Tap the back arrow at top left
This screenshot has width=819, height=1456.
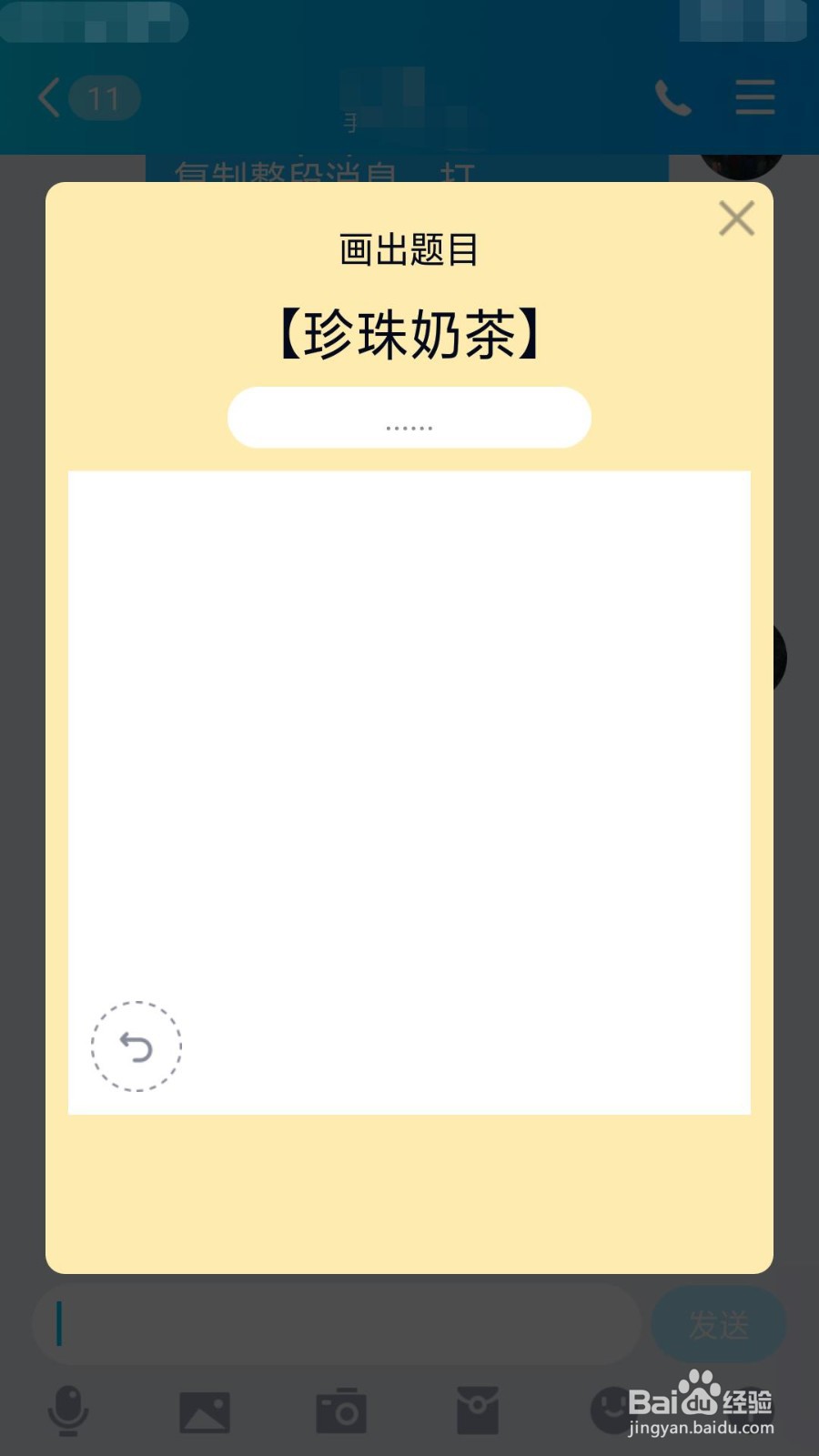[x=47, y=97]
